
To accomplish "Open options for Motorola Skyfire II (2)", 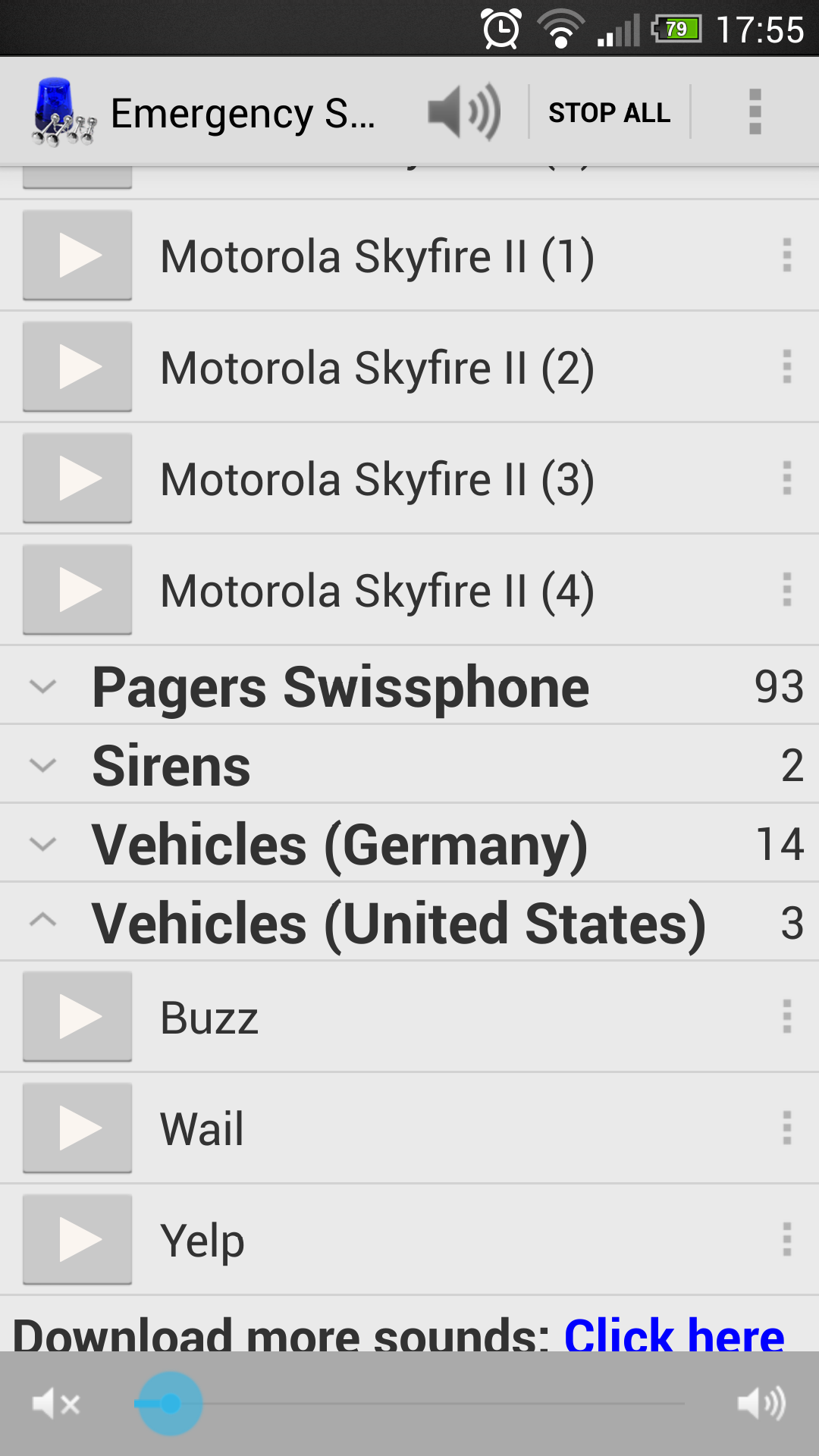I will click(787, 367).
